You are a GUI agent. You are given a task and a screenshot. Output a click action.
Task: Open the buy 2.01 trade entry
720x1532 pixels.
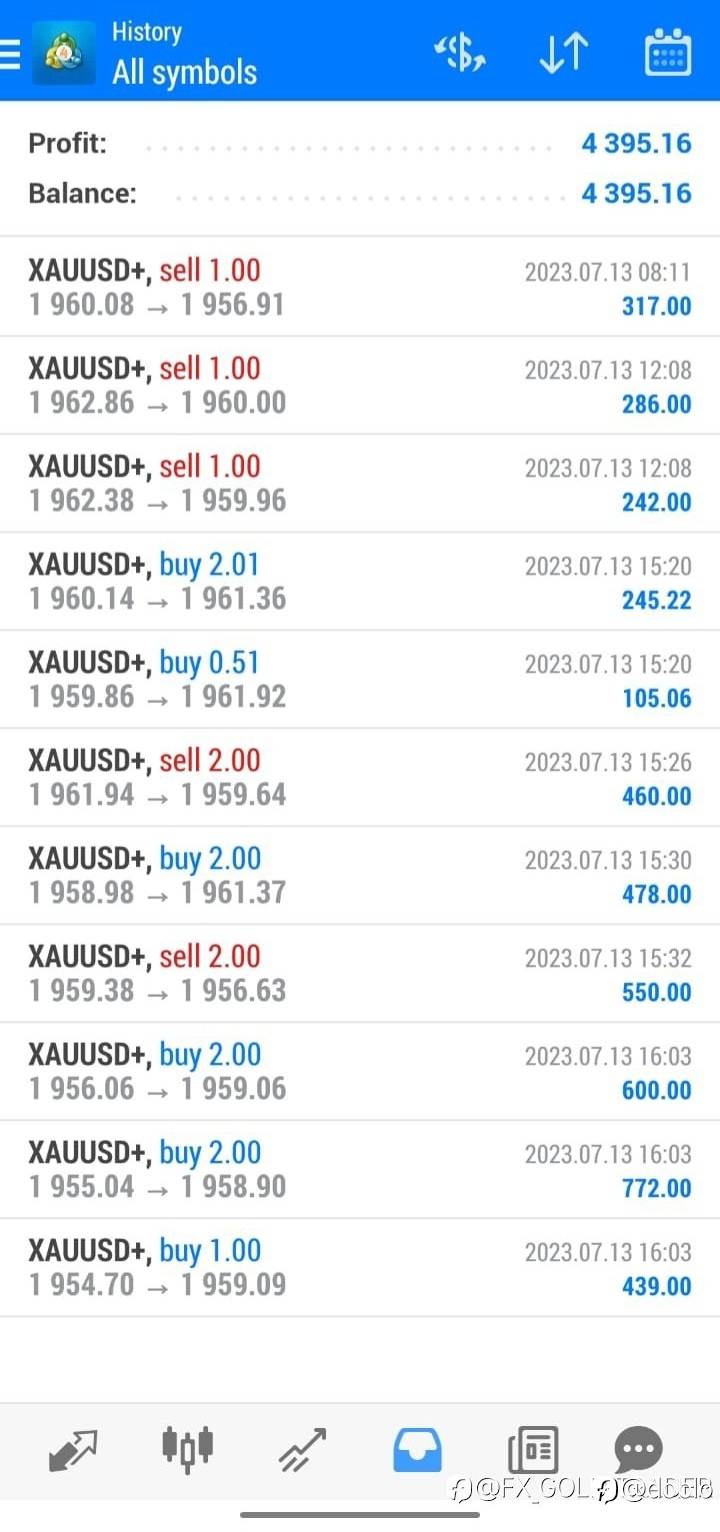[360, 581]
